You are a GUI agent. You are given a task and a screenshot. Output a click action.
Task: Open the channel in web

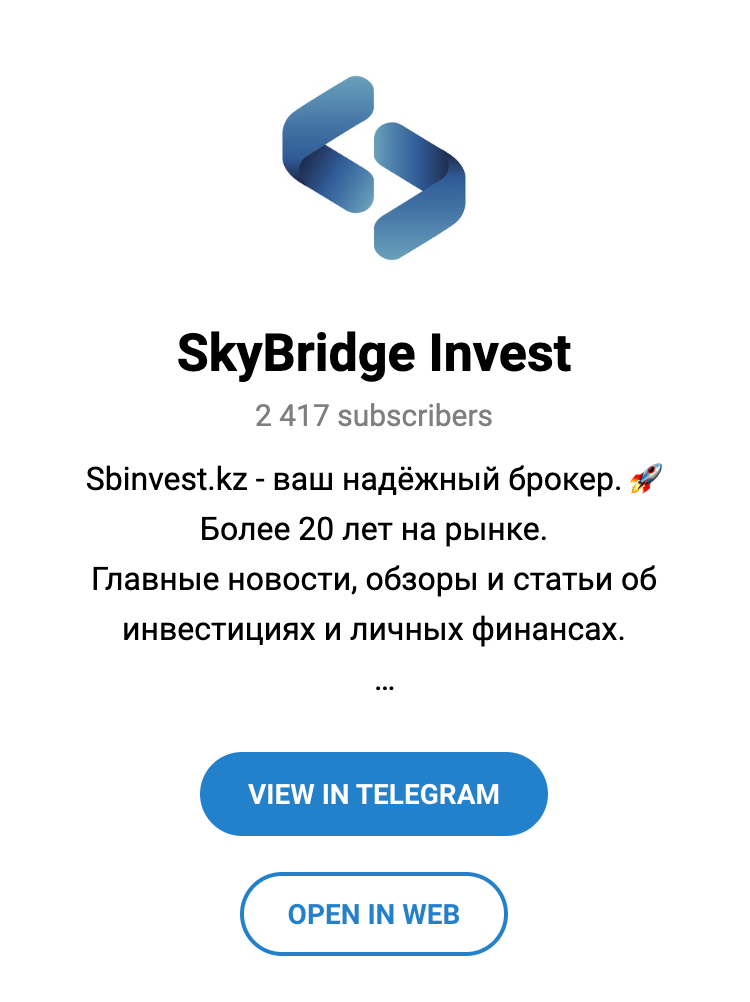point(374,913)
